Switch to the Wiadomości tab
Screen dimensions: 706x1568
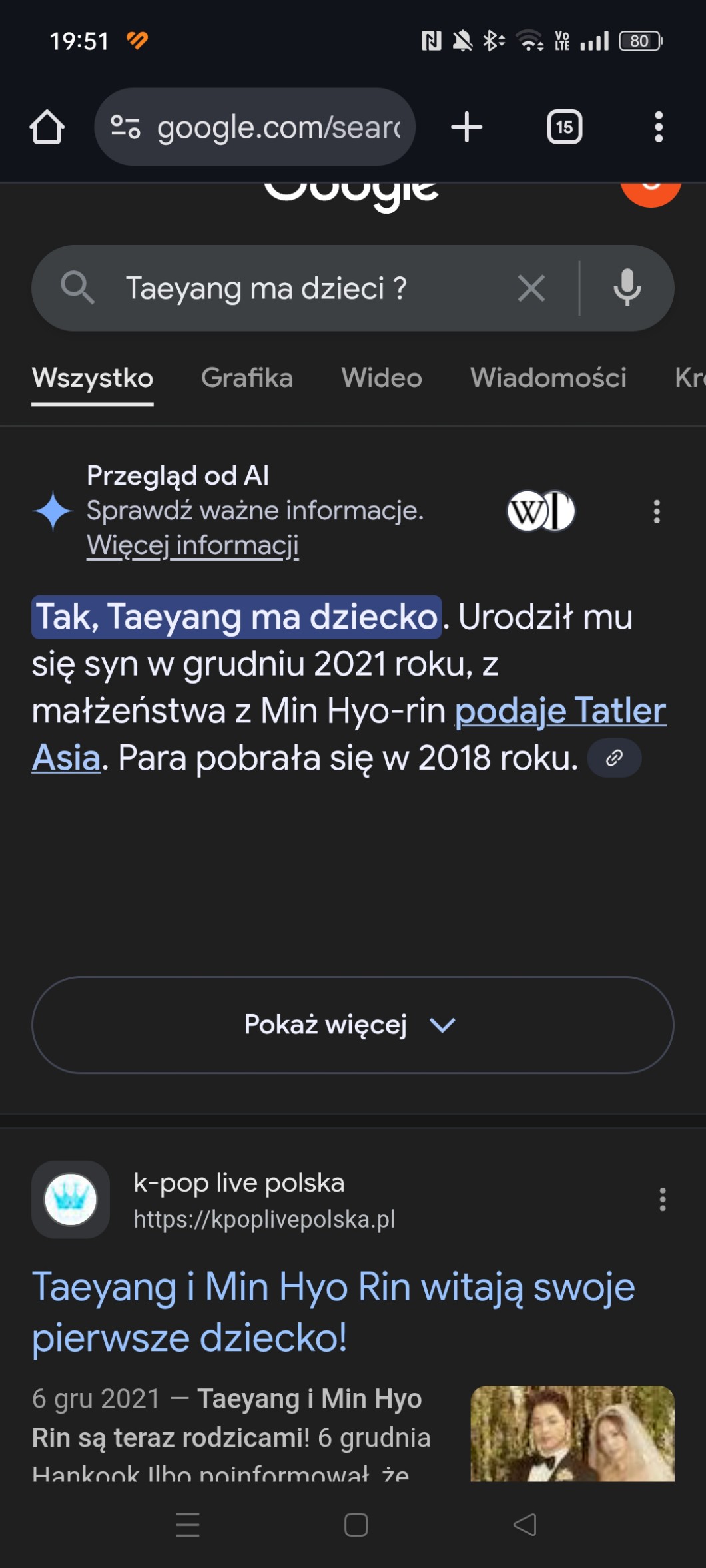coord(548,378)
